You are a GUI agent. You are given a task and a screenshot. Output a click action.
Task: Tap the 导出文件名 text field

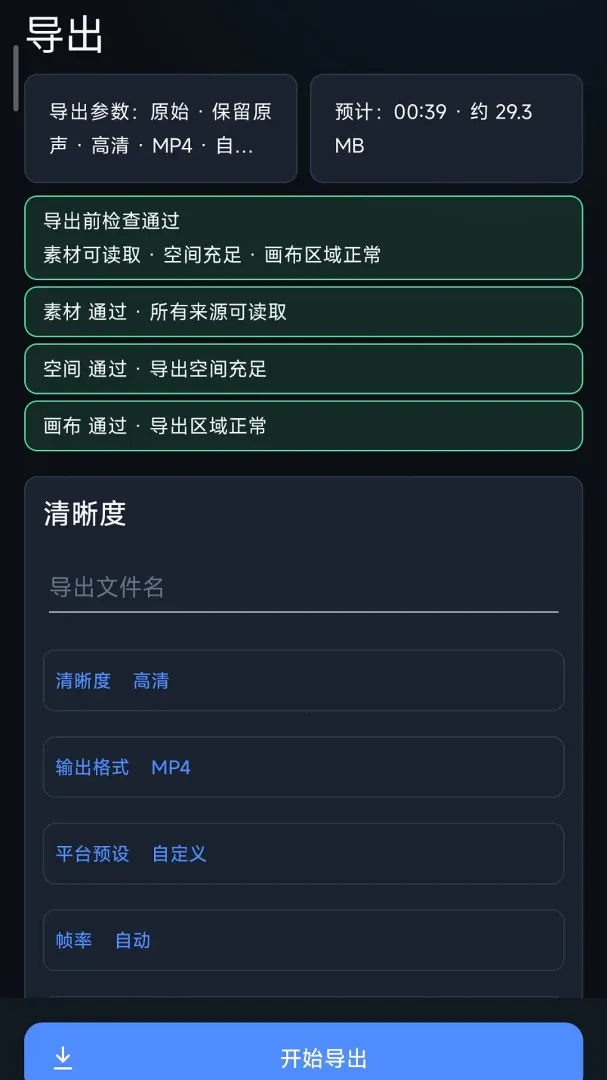click(x=303, y=588)
